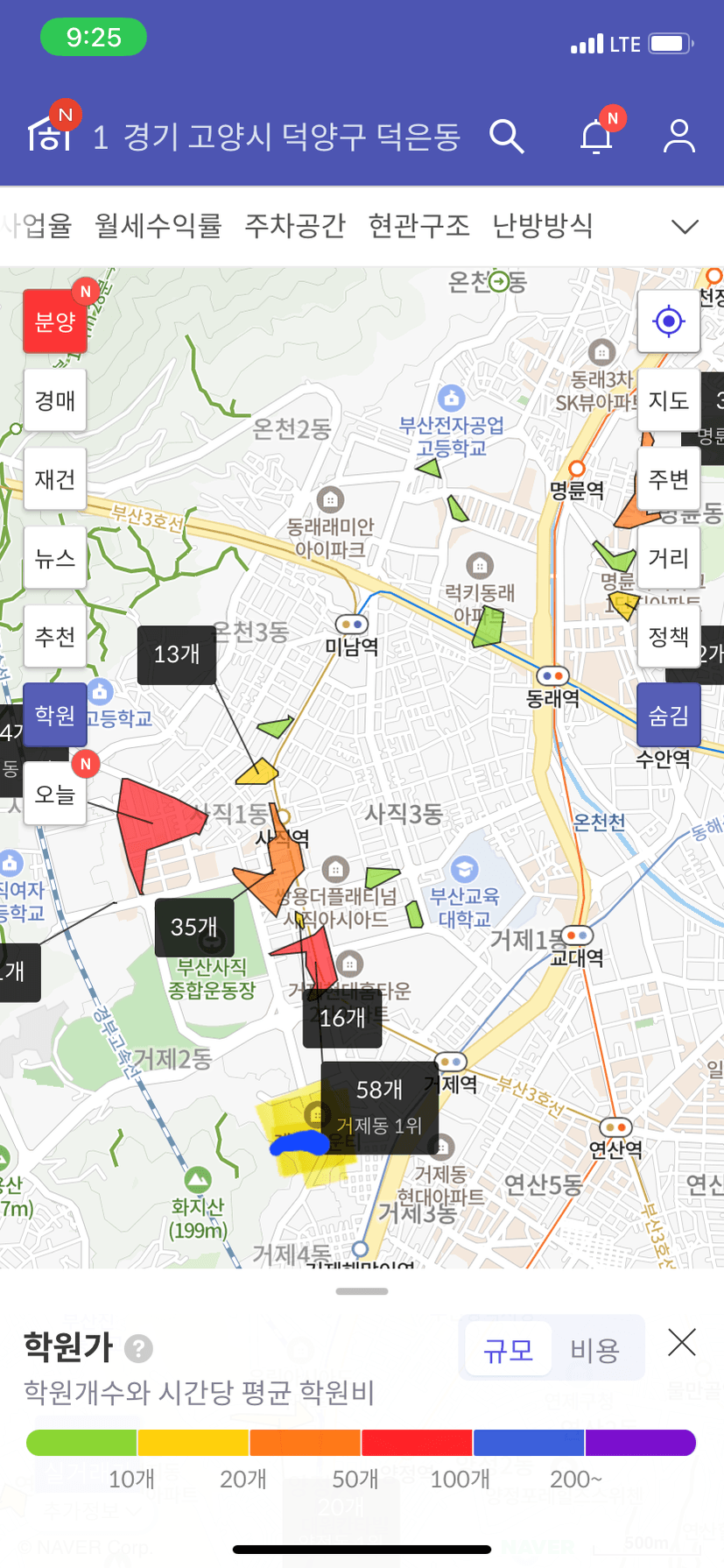Image resolution: width=724 pixels, height=1568 pixels.
Task: Open the 재건 map option
Action: (55, 479)
